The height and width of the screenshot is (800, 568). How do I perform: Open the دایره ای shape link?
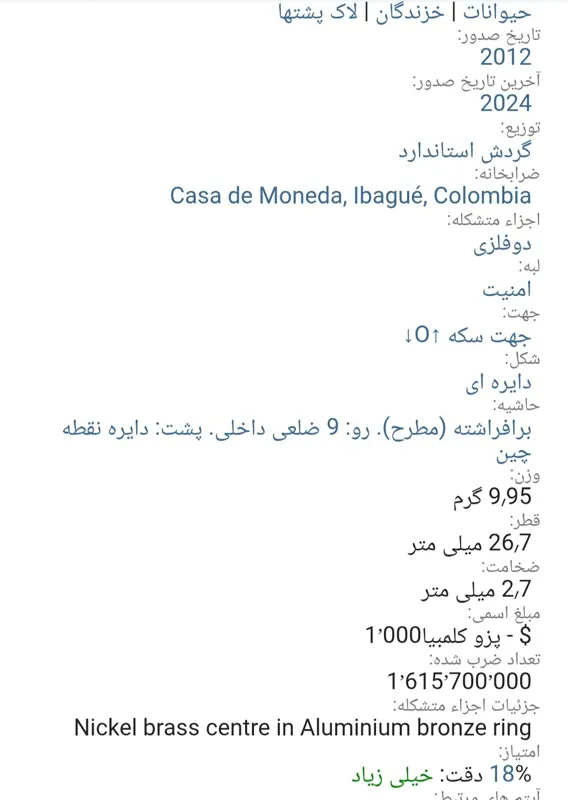coord(498,383)
